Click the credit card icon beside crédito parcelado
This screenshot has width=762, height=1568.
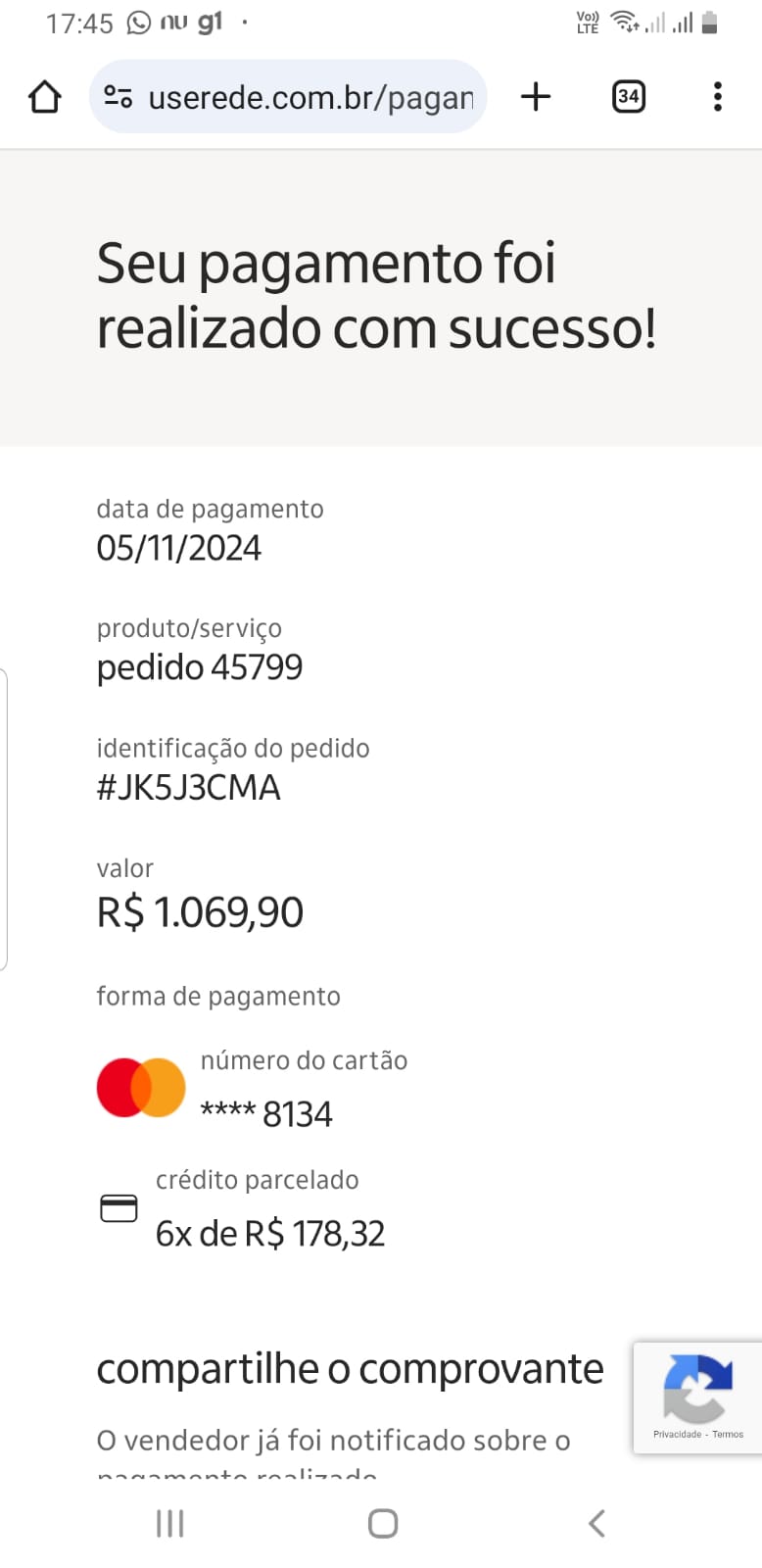coord(119,1209)
